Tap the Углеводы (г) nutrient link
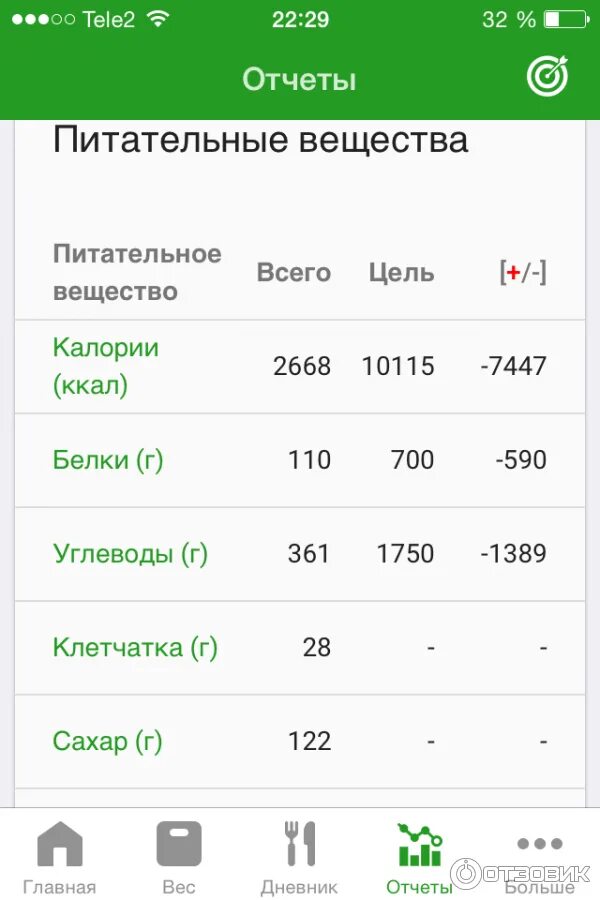 pyautogui.click(x=130, y=554)
